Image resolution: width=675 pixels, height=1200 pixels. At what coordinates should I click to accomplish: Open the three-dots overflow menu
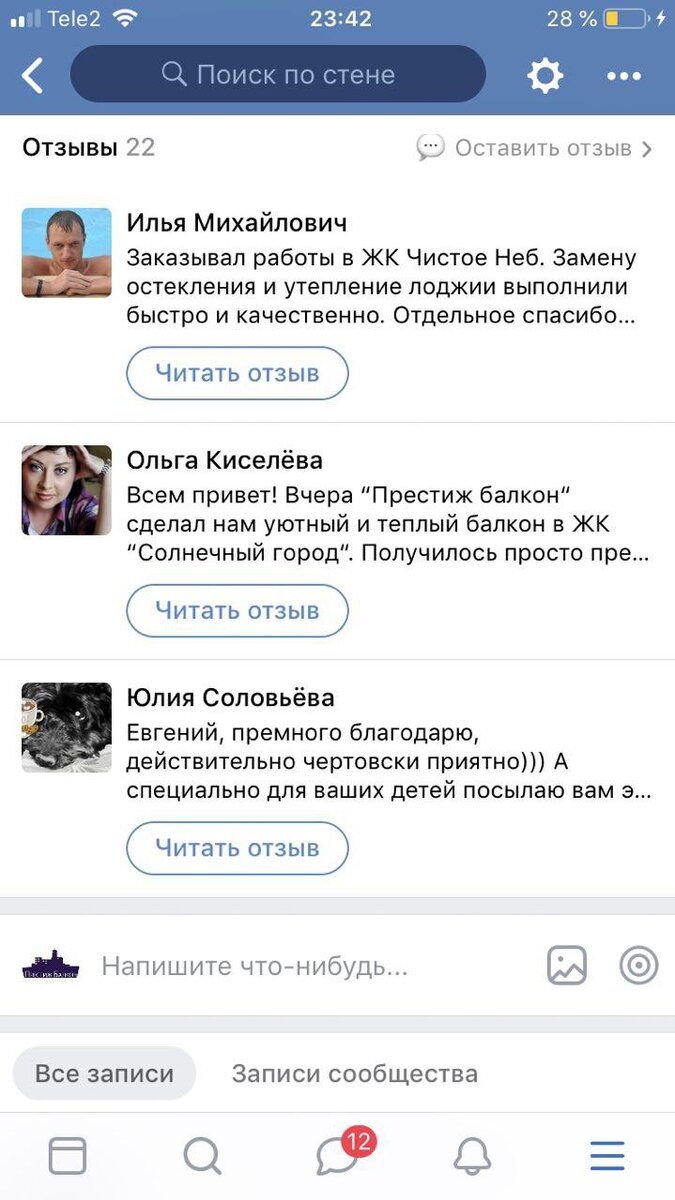[624, 75]
